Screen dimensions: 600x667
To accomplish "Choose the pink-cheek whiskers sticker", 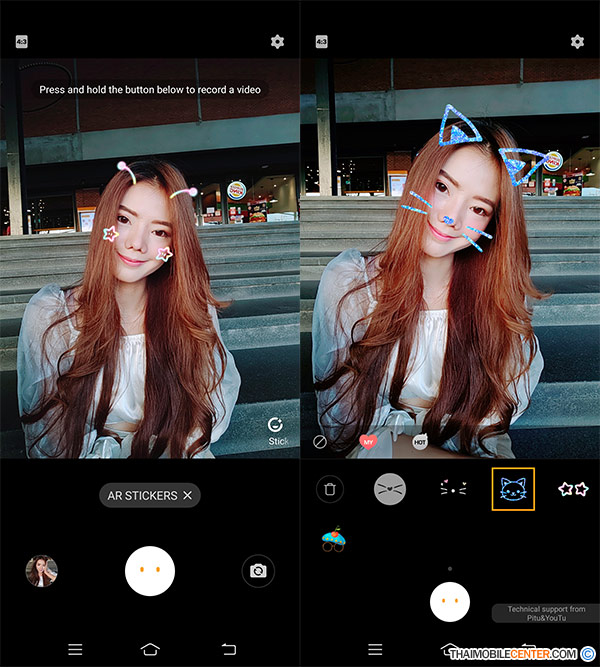I will pos(451,489).
